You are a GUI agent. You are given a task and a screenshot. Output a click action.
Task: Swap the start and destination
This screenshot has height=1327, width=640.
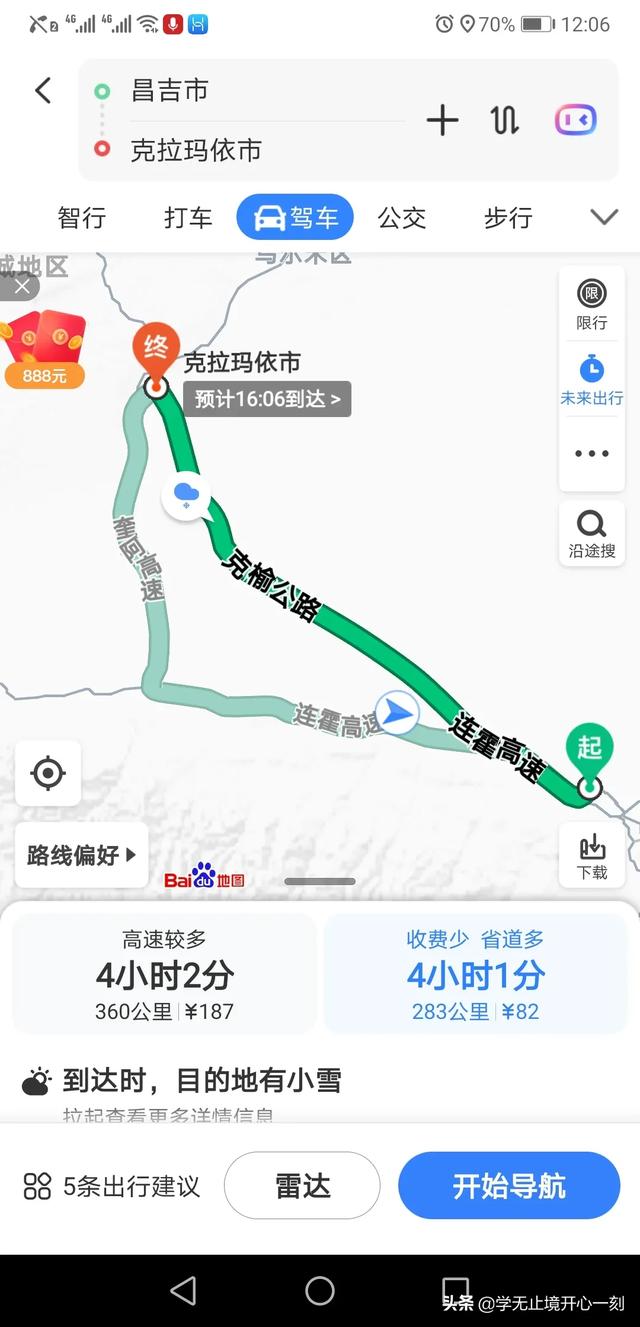(504, 121)
